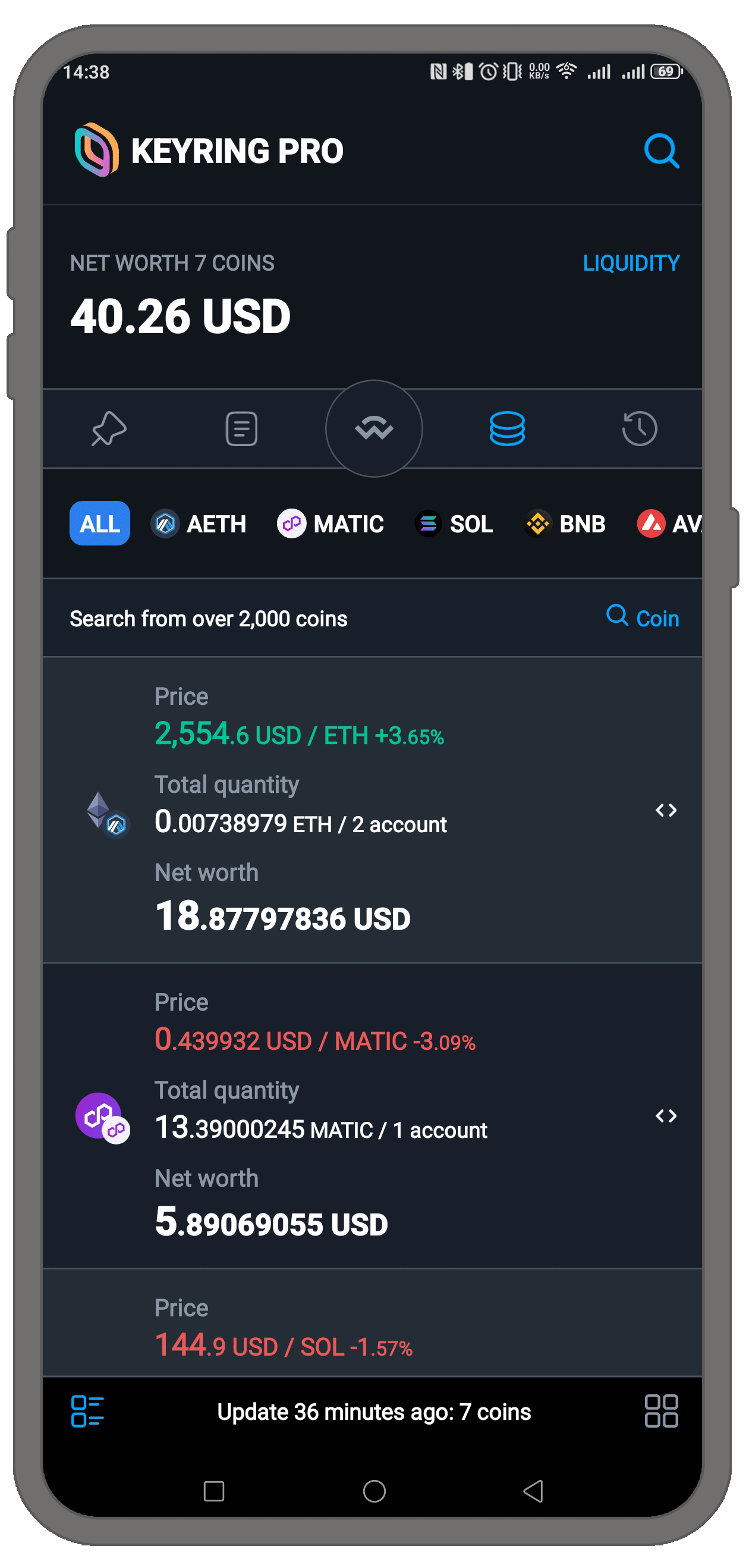Tap the Coin search button

[x=643, y=618]
